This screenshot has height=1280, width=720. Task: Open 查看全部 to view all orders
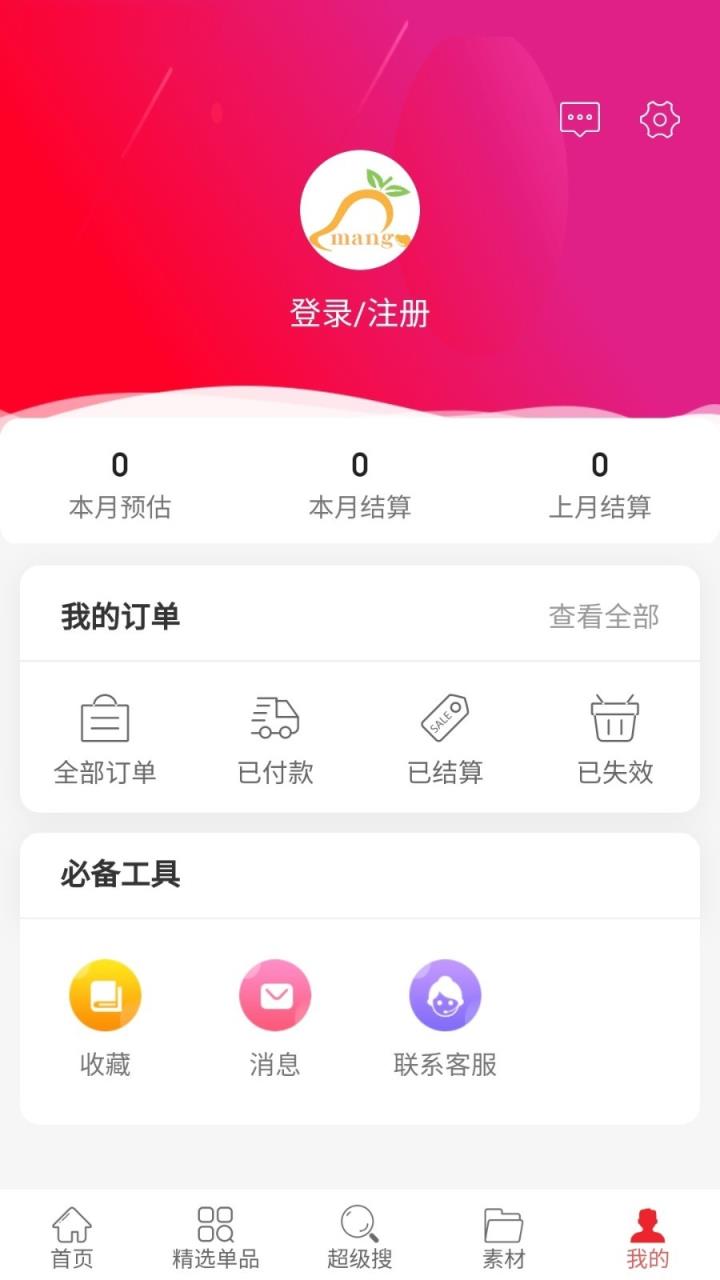[601, 618]
